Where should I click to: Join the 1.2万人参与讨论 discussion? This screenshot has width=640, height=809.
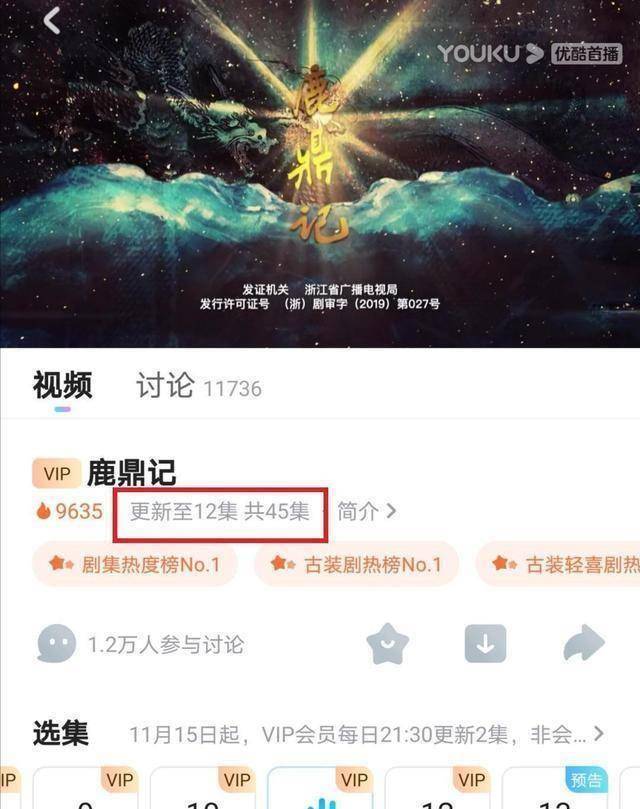[142, 644]
